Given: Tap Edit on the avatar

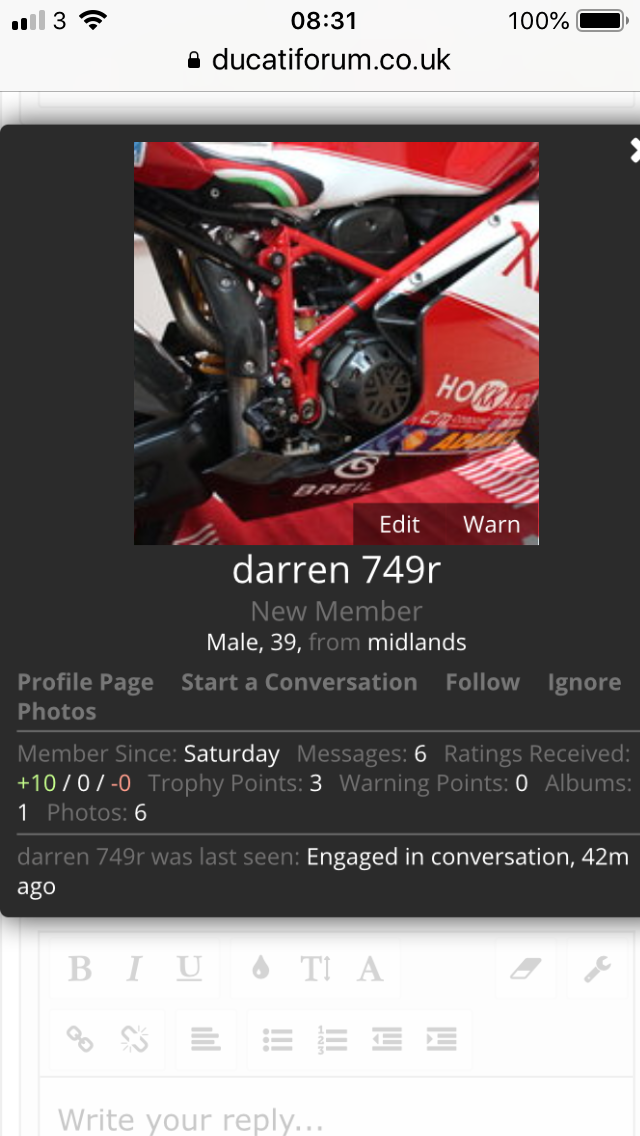Looking at the screenshot, I should (x=399, y=524).
